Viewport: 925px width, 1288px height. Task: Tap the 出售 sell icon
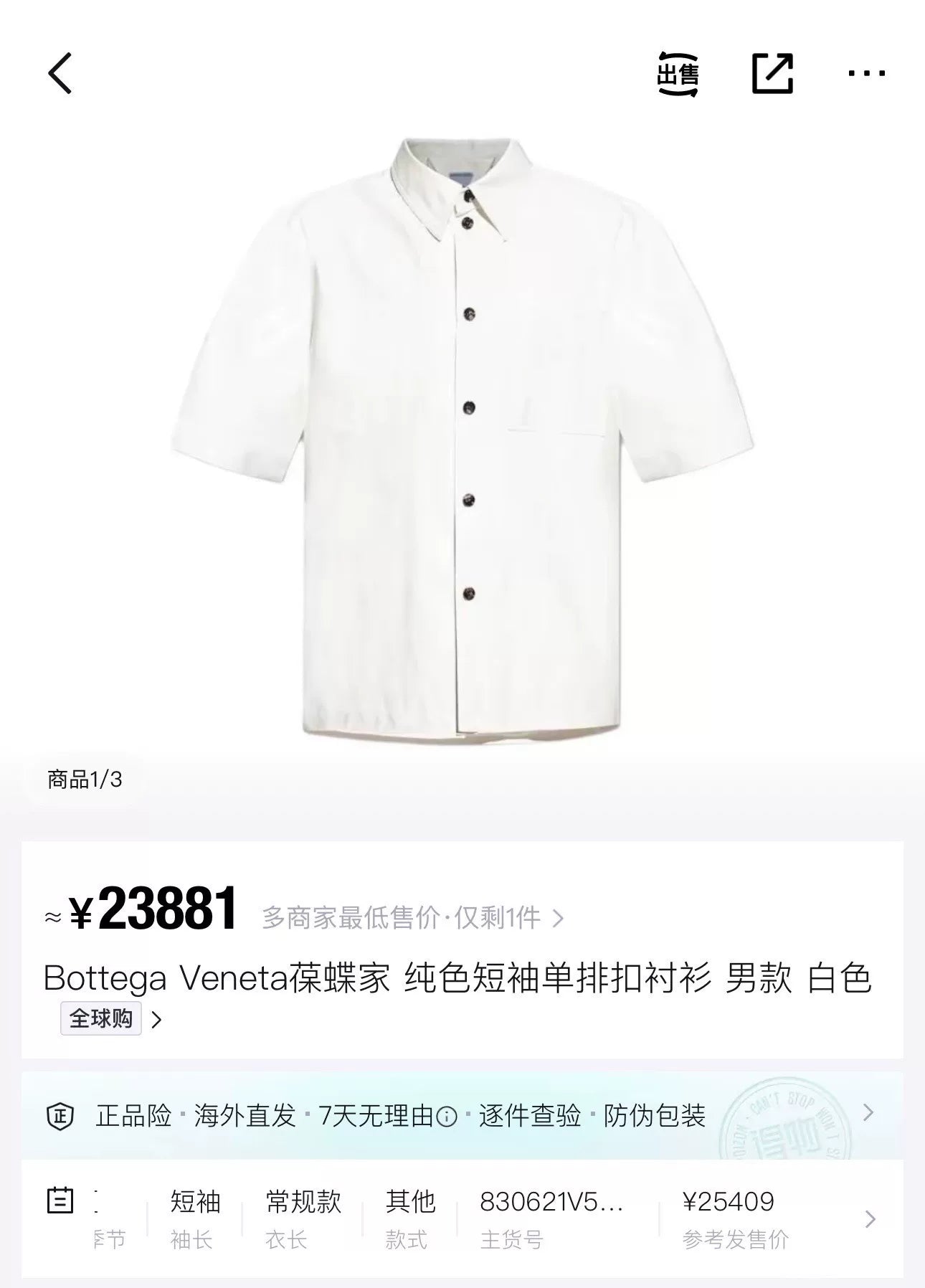tap(678, 74)
